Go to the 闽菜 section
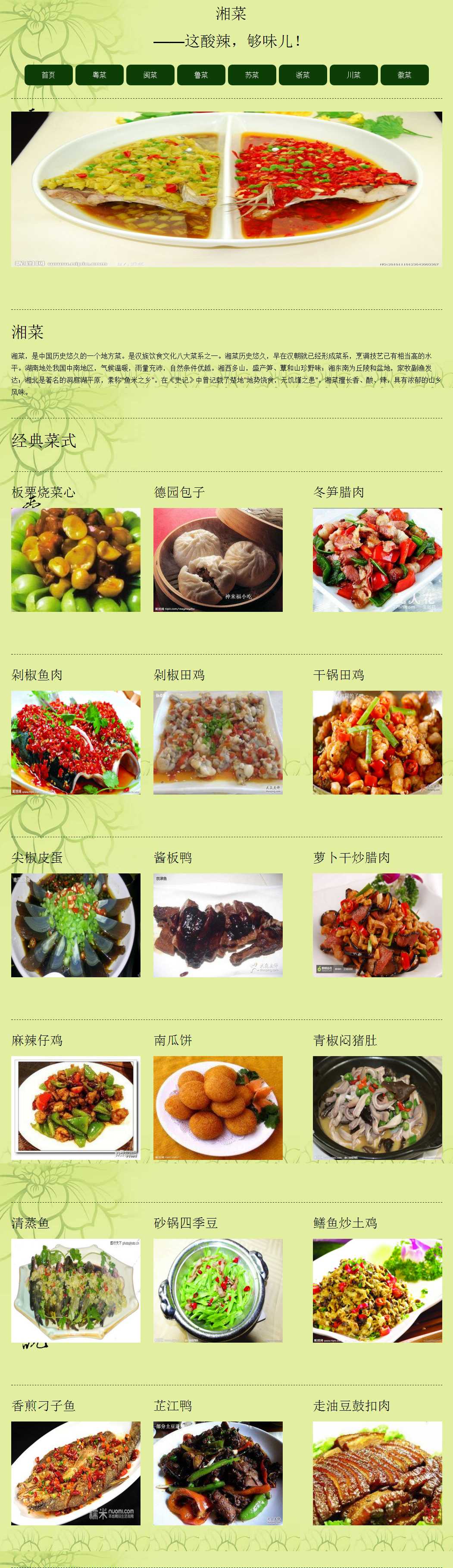The image size is (453, 1568). (150, 75)
